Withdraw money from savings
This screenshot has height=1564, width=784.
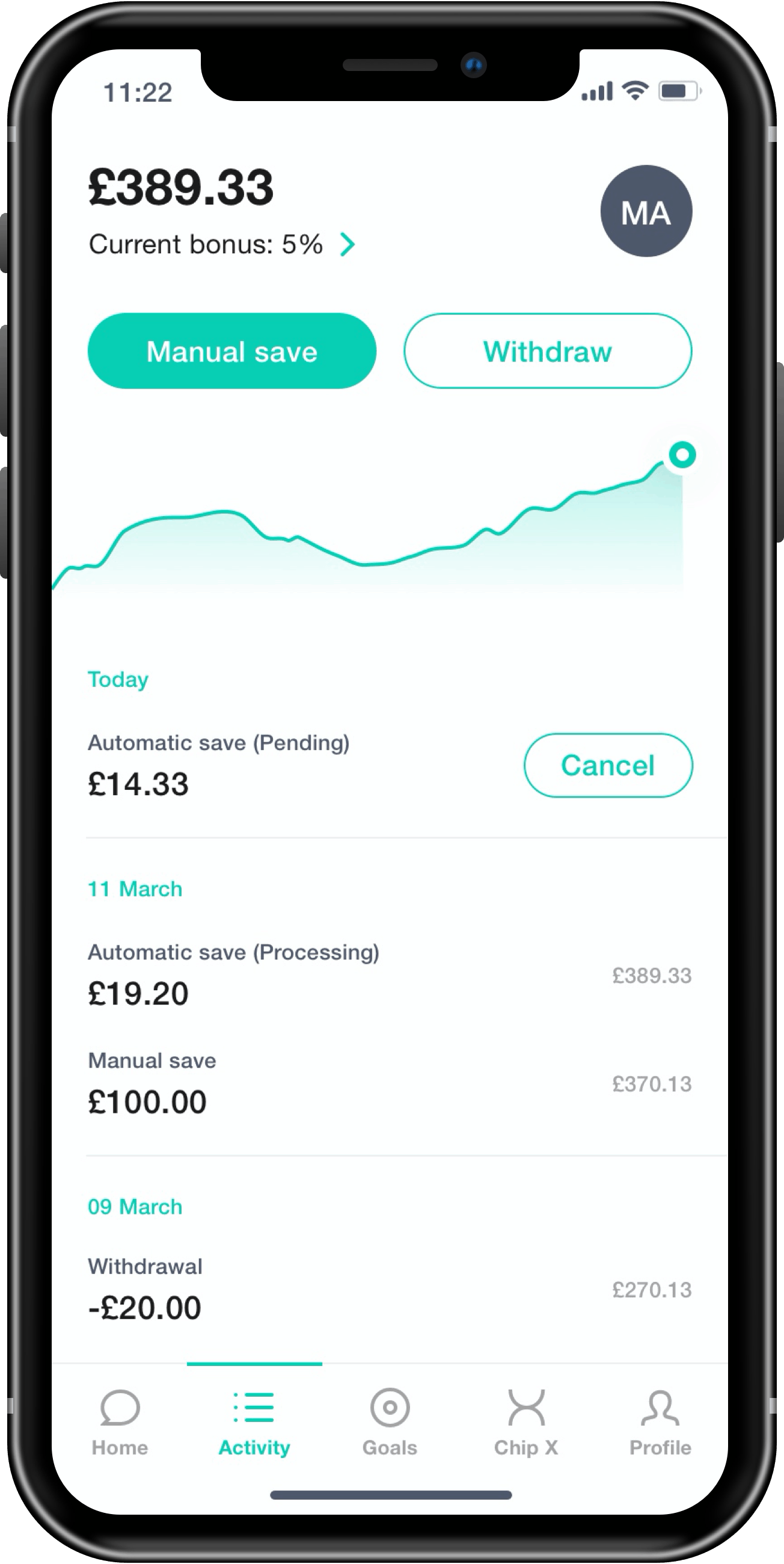pyautogui.click(x=547, y=351)
